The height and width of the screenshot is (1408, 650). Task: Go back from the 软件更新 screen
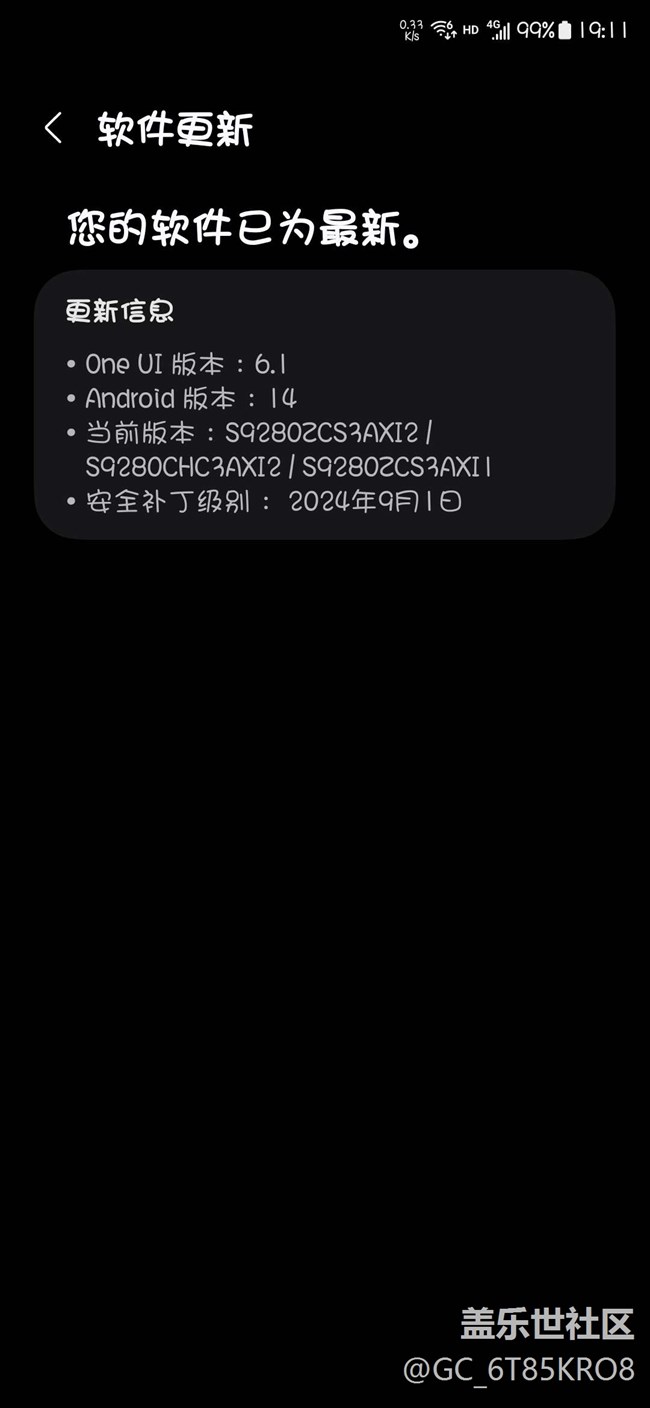tap(53, 128)
